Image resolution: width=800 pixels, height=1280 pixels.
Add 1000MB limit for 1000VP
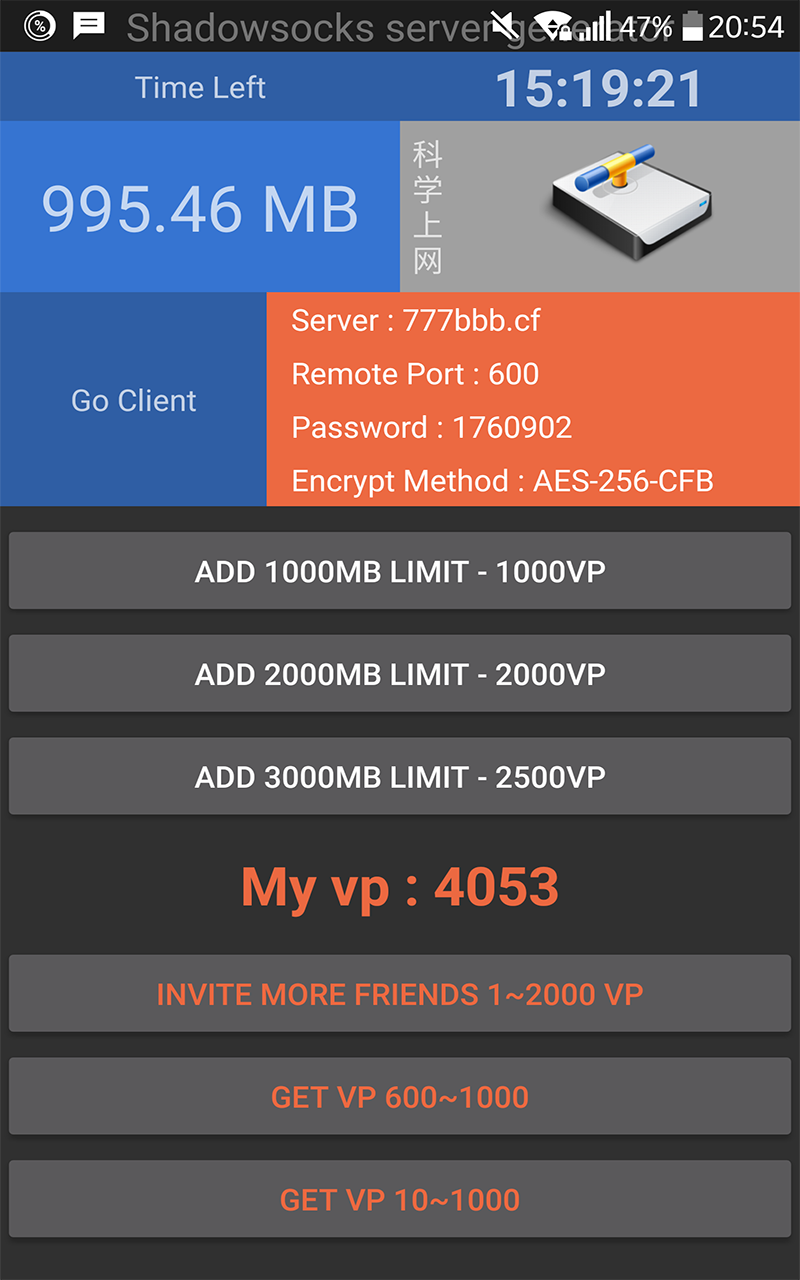coord(400,570)
